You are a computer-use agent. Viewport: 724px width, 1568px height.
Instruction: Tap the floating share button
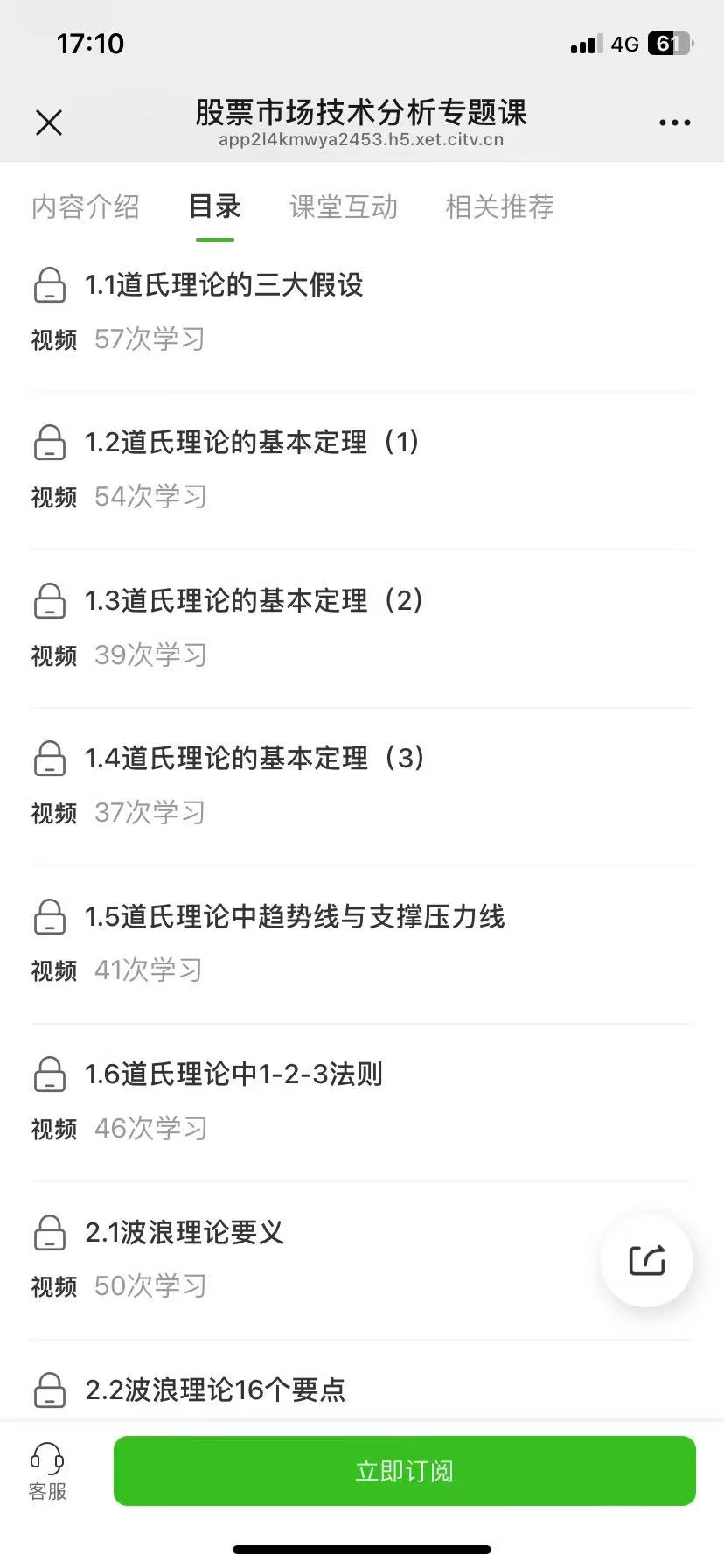point(647,1261)
